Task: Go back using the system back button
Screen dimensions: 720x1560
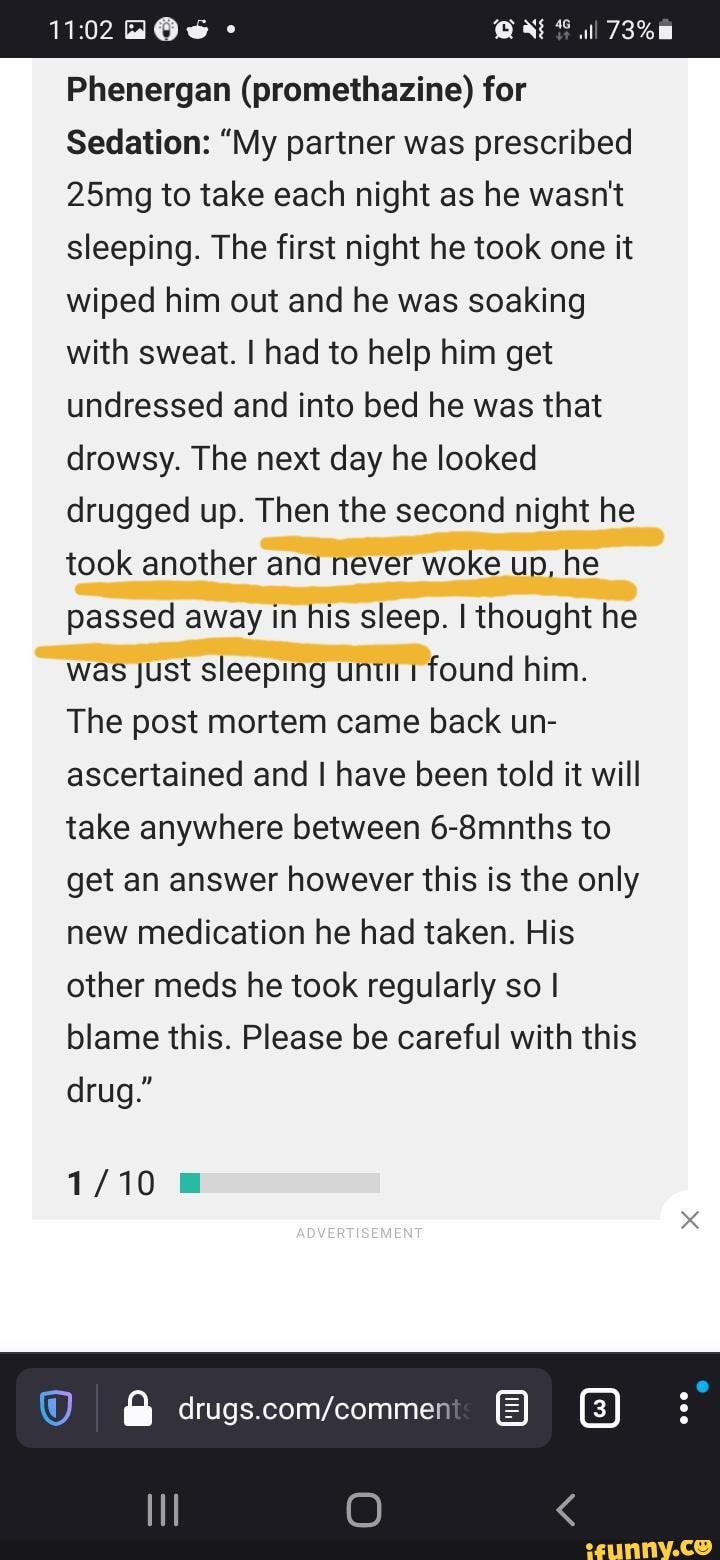Action: (x=565, y=1509)
